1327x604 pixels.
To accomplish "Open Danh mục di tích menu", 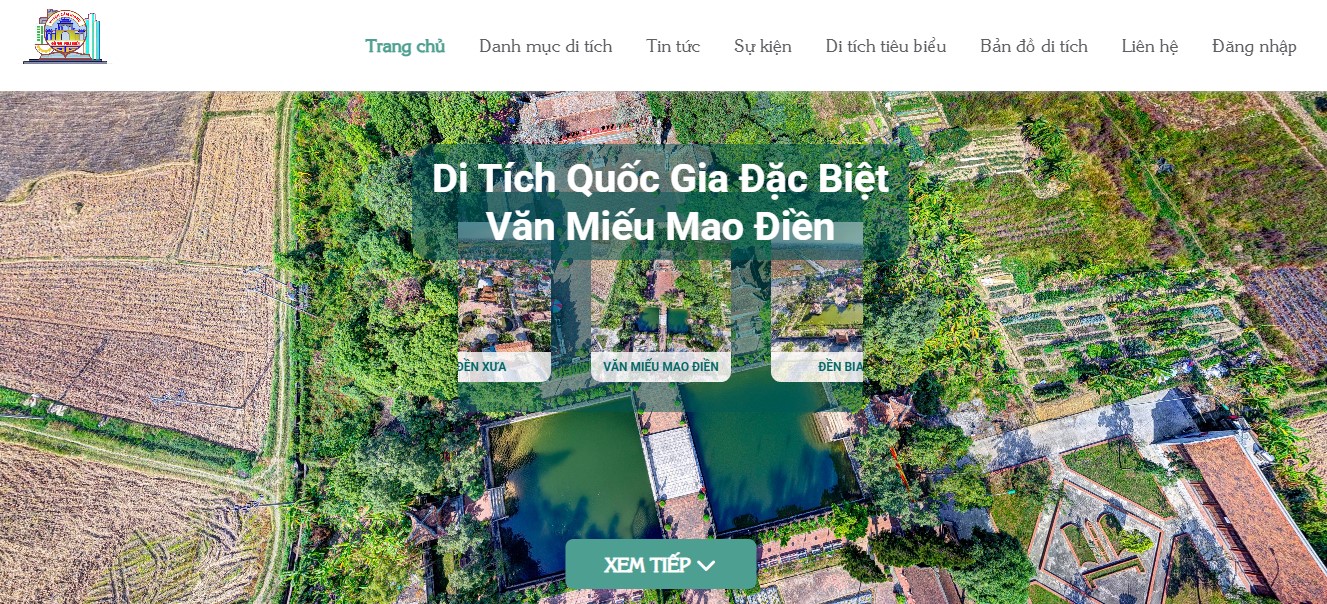I will tap(545, 46).
